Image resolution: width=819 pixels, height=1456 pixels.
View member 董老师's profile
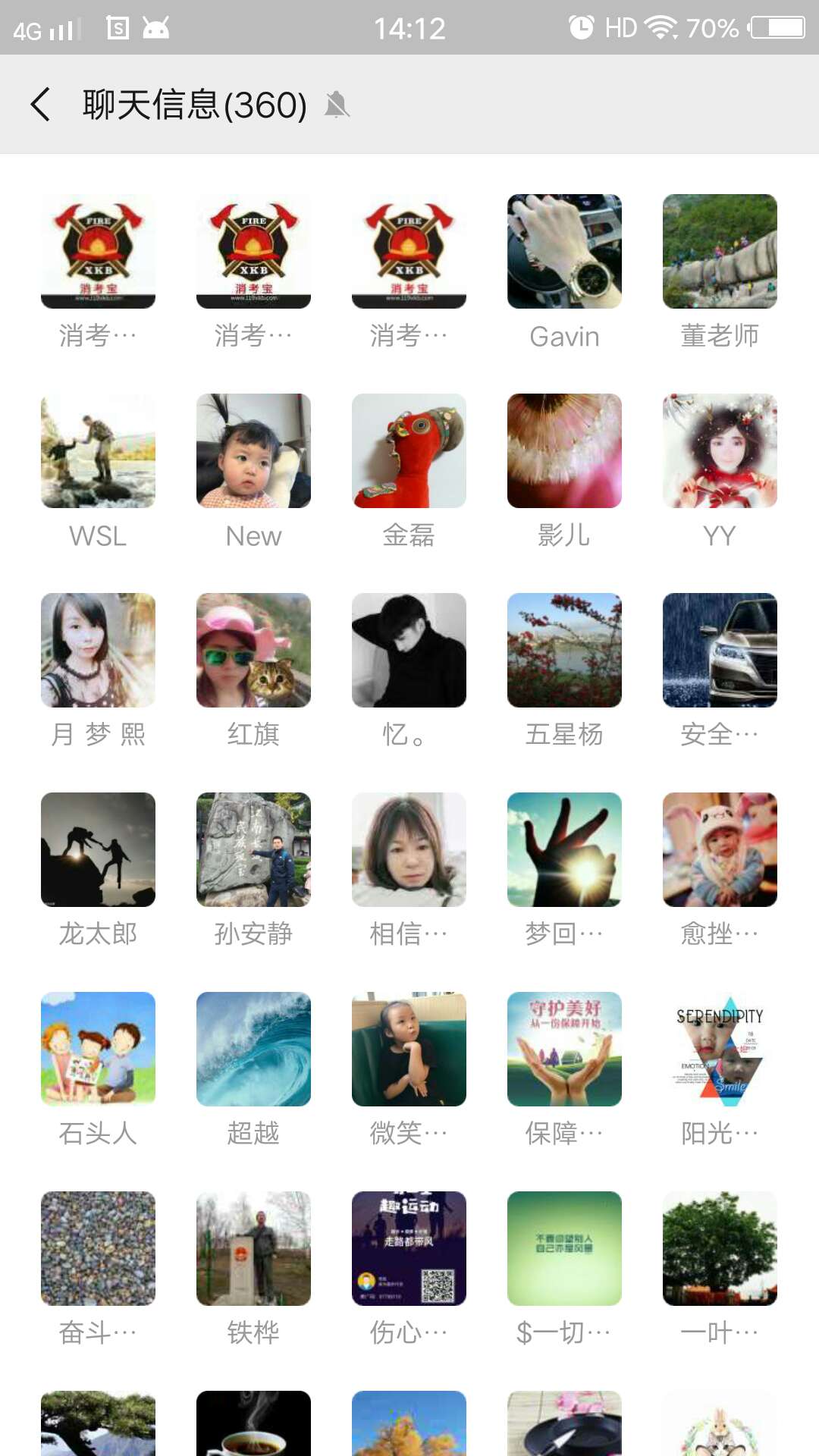[720, 252]
